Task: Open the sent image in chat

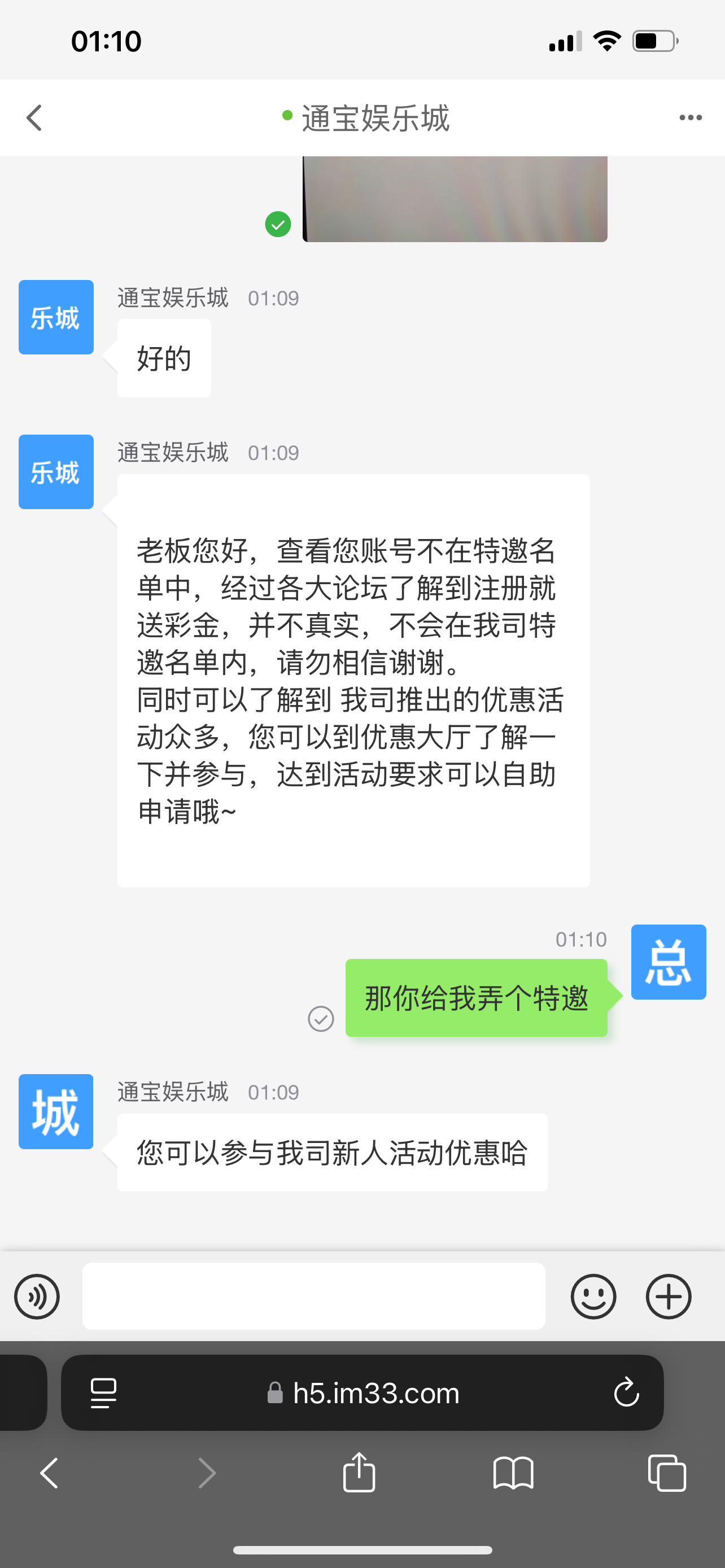Action: [455, 199]
